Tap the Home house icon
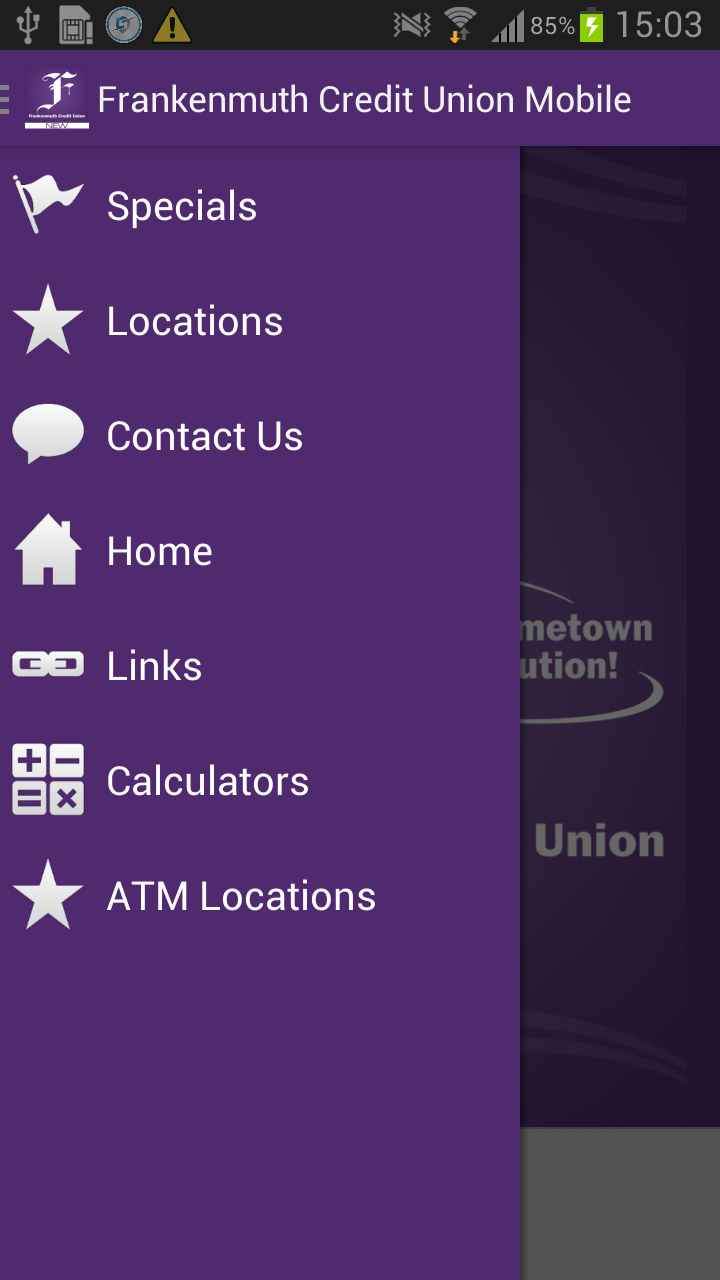 [x=47, y=549]
